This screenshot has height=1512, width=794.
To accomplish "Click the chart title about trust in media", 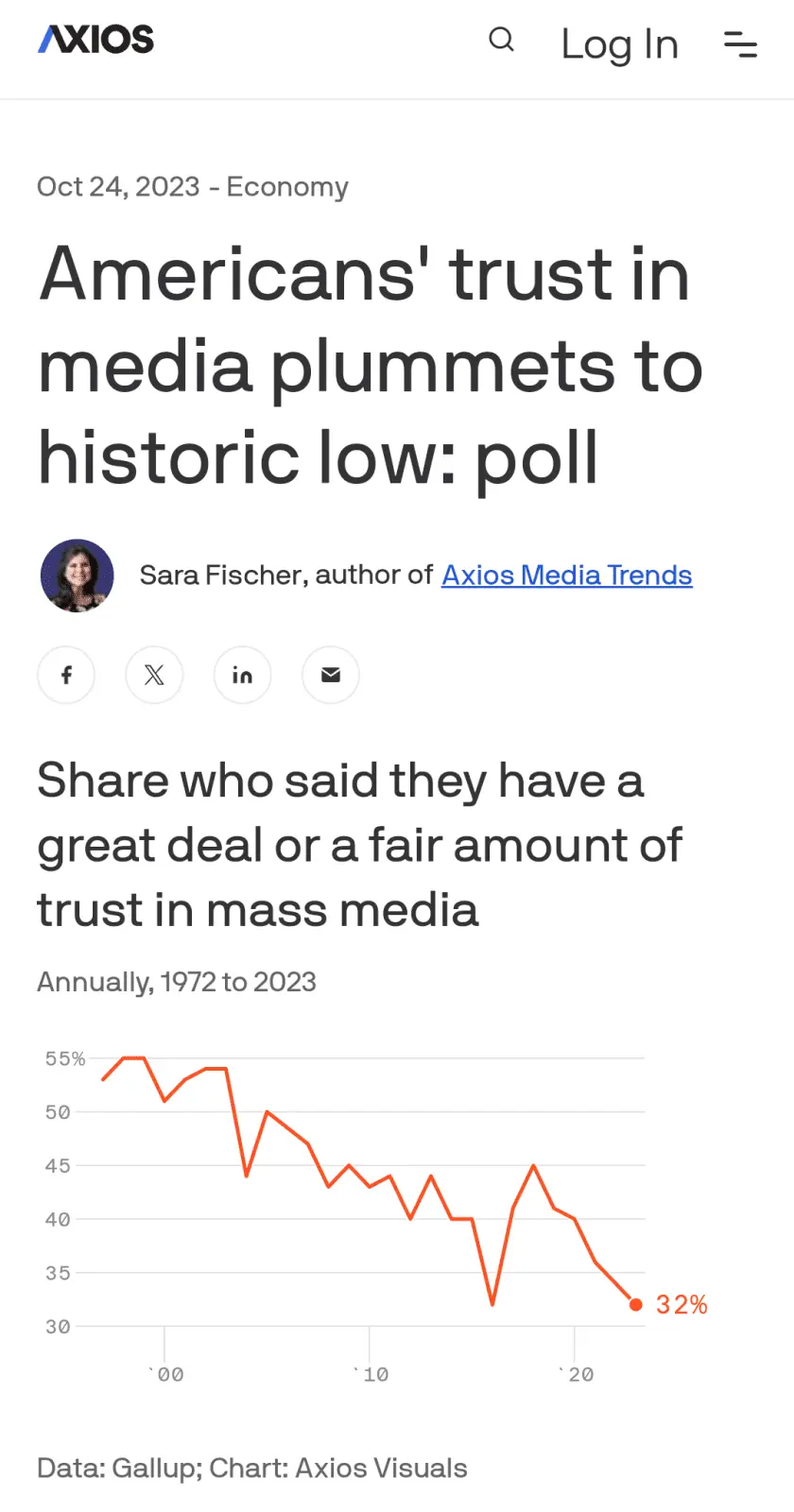I will (359, 845).
